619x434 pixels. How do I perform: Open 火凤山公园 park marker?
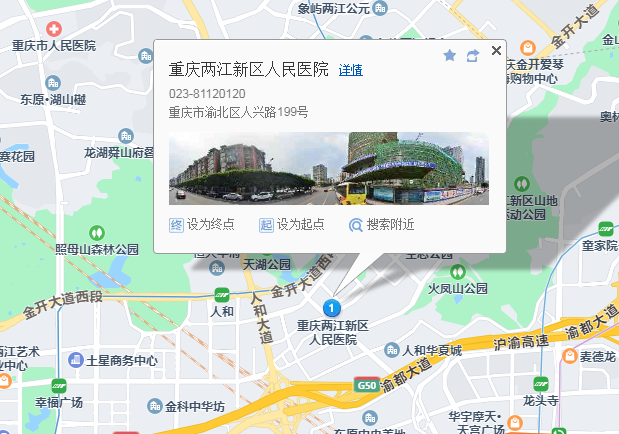click(x=457, y=272)
